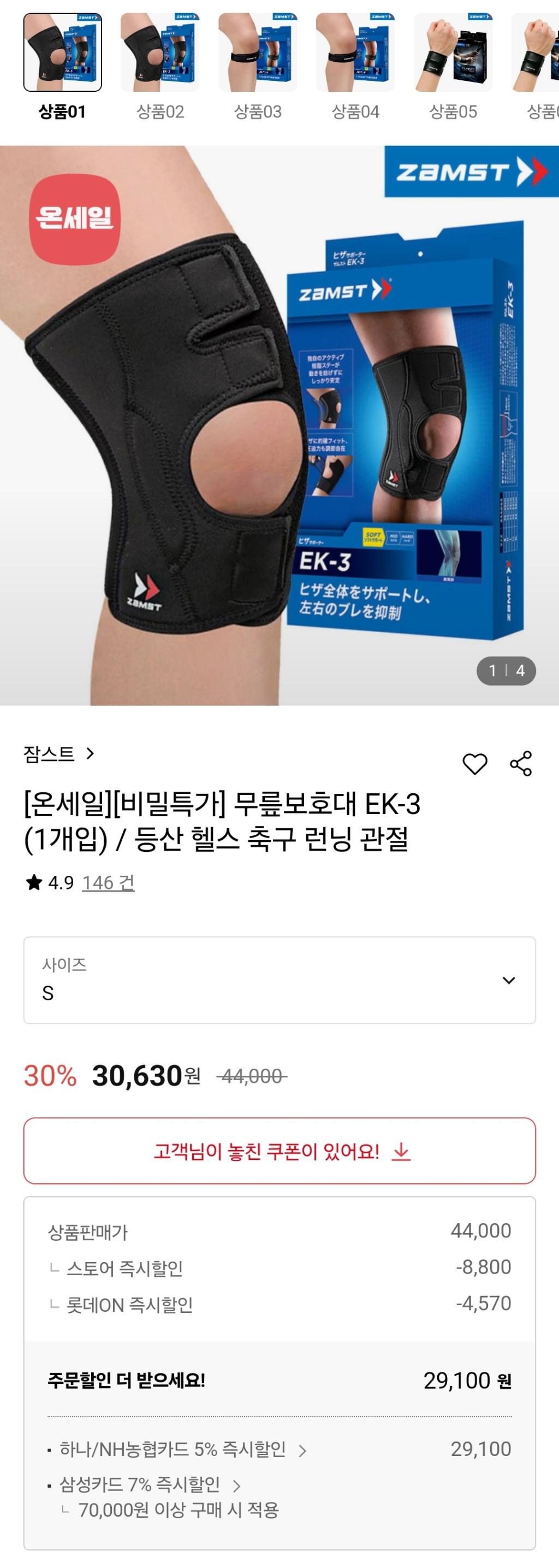Select product thumbnail 상품02
Viewport: 559px width, 1568px height.
click(160, 53)
